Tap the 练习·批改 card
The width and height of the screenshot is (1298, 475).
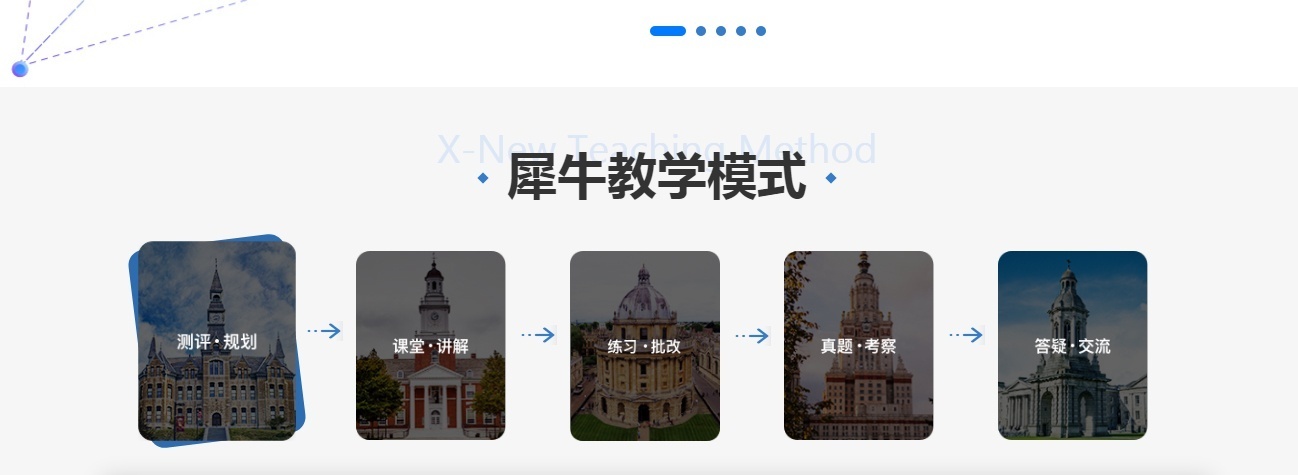tap(644, 345)
